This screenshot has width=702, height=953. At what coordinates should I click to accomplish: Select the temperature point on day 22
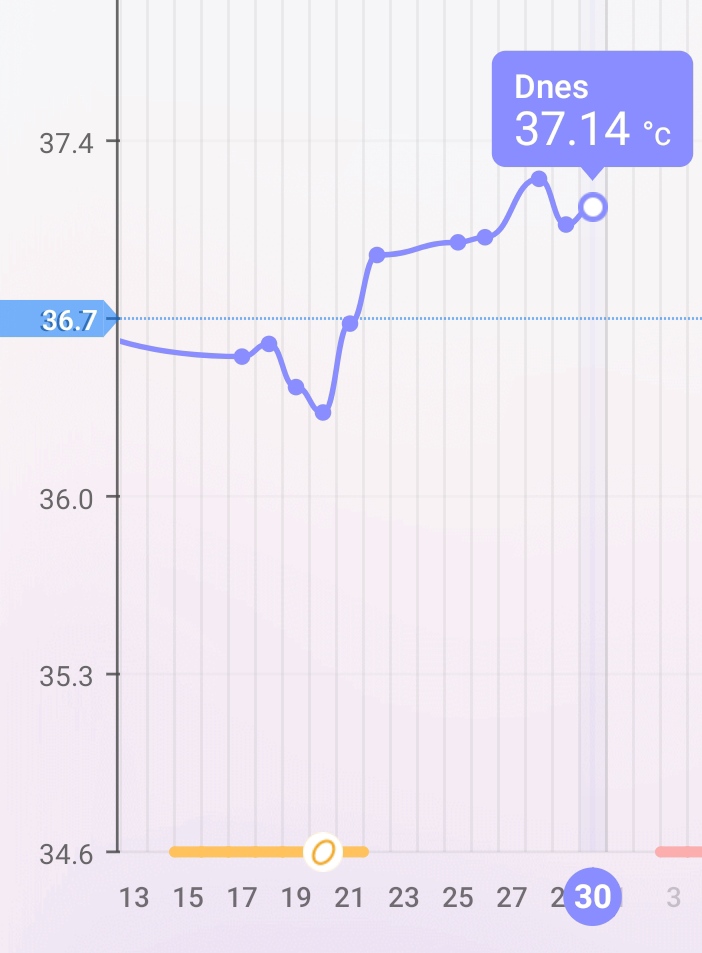(377, 255)
